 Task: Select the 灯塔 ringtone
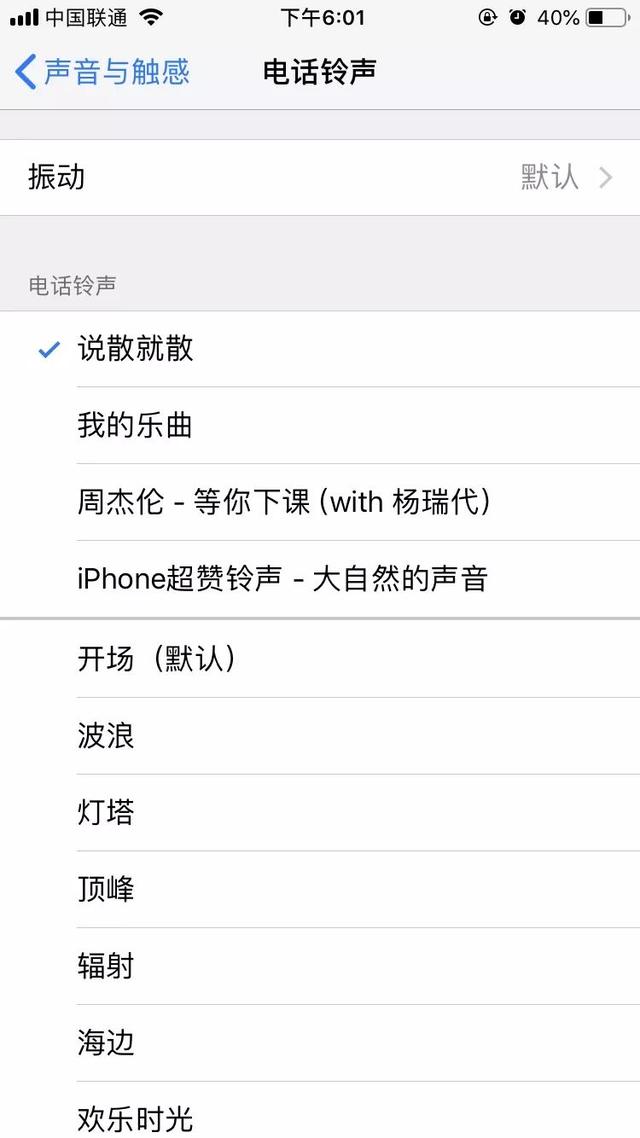pyautogui.click(x=320, y=812)
